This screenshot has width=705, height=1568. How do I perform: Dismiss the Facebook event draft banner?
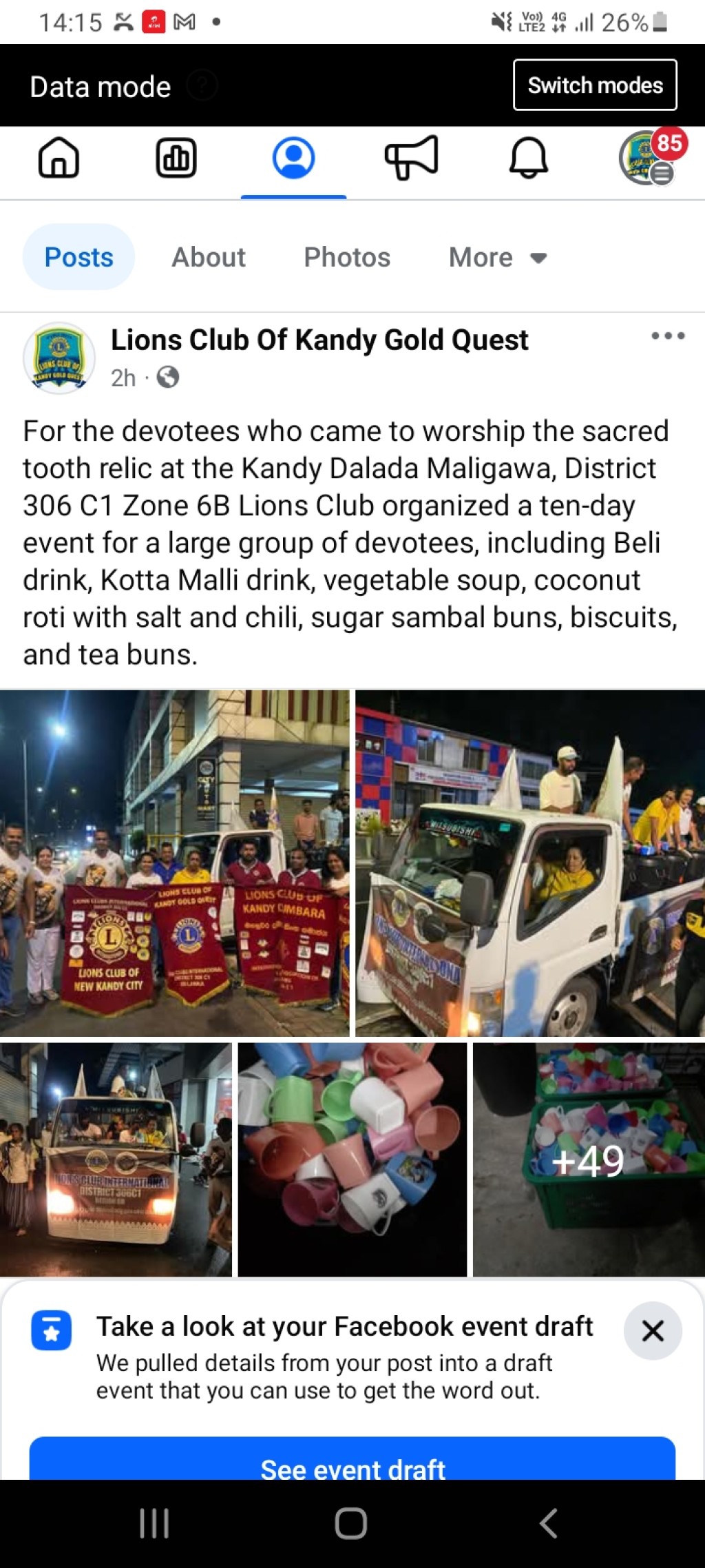653,1330
